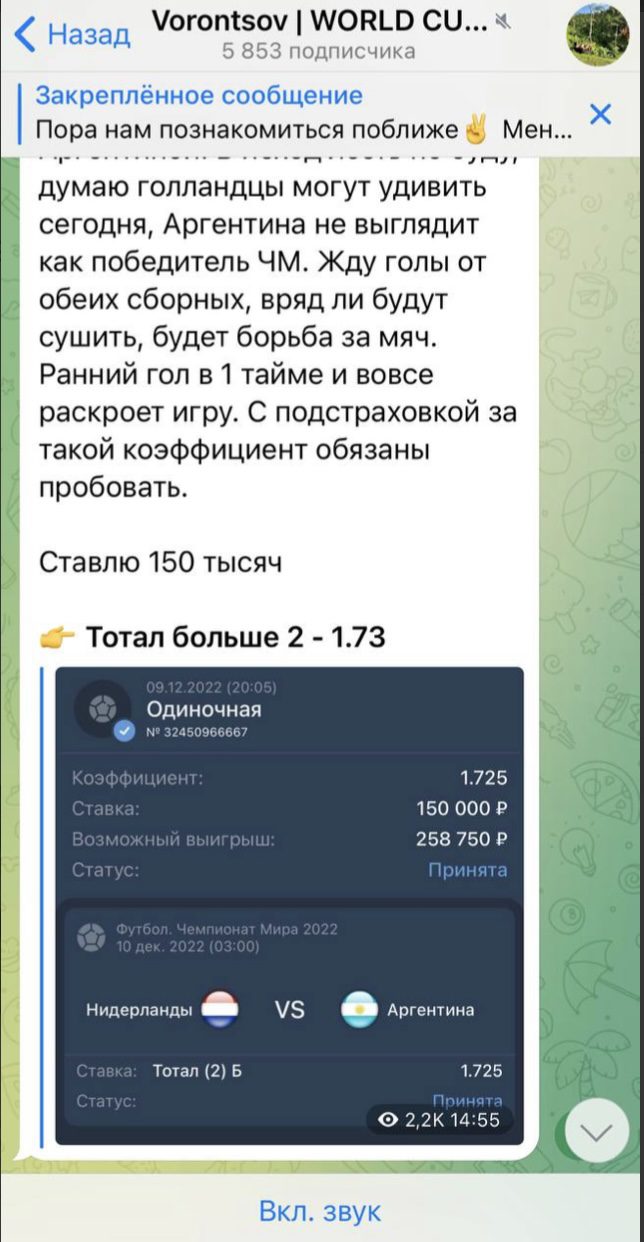644x1242 pixels.
Task: Open the channel avatar photo
Action: point(598,35)
